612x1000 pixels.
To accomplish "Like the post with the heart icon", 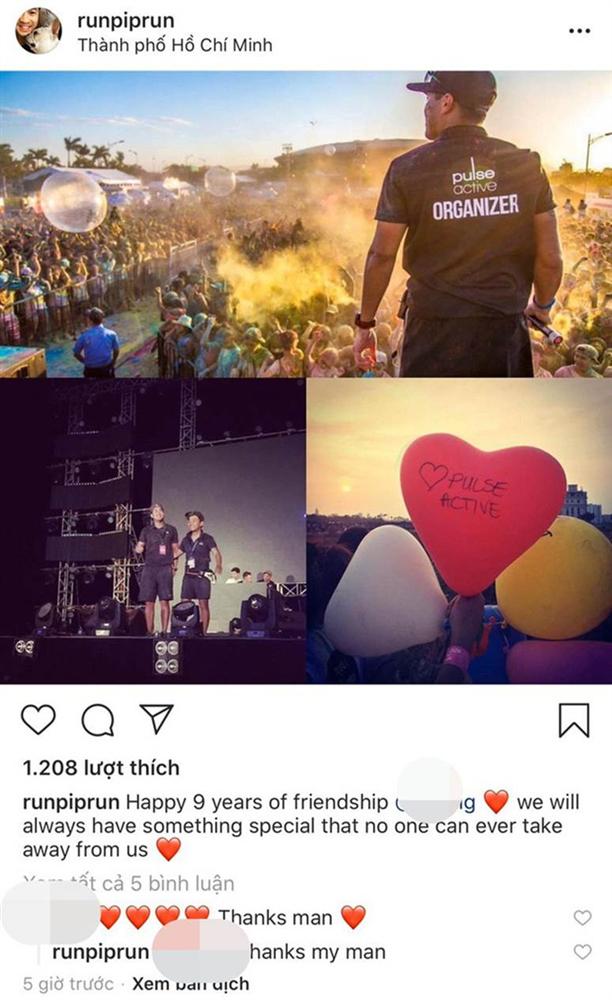I will 38,719.
